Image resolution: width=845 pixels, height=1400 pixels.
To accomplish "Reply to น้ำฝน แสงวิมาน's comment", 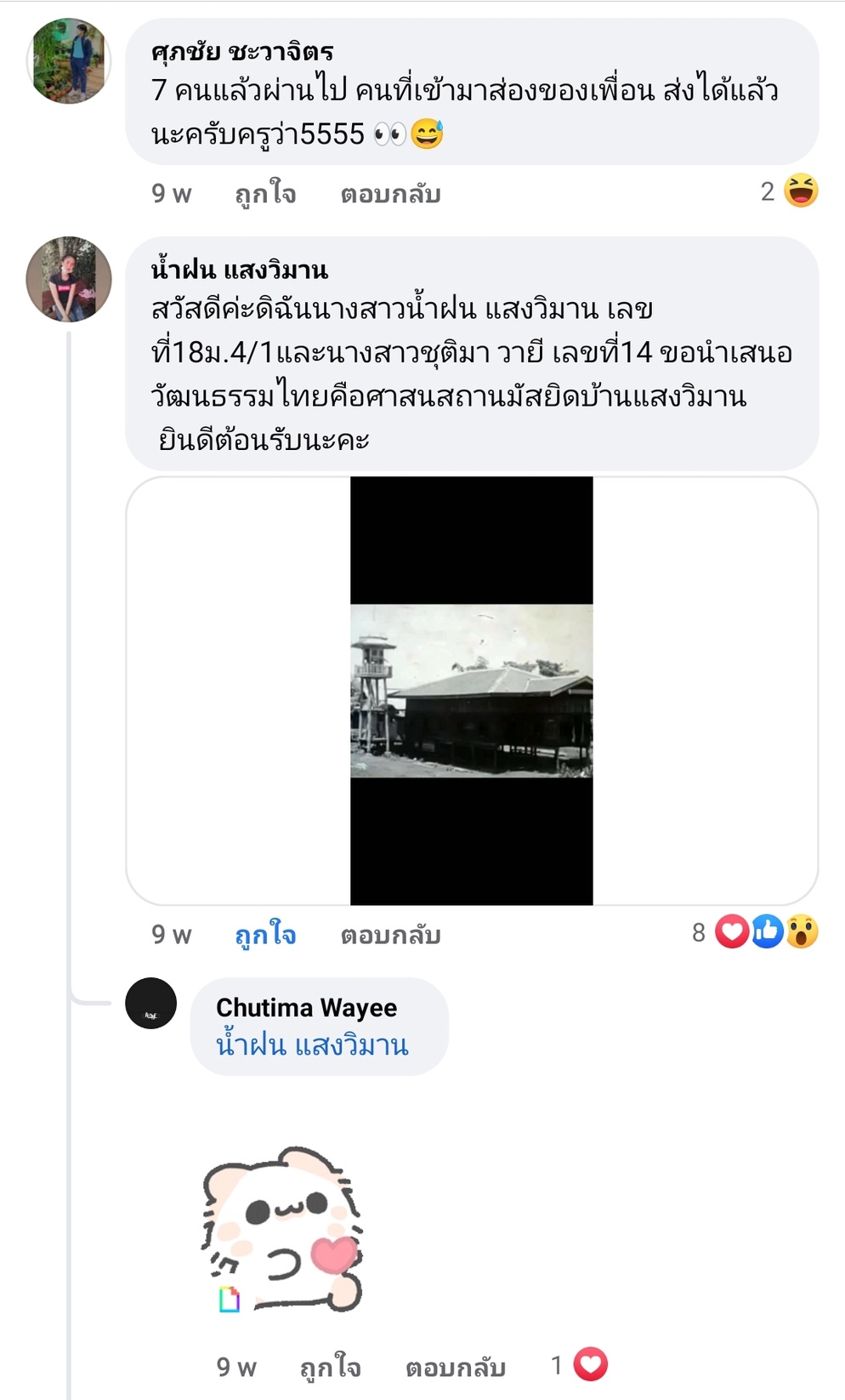I will pyautogui.click(x=390, y=935).
